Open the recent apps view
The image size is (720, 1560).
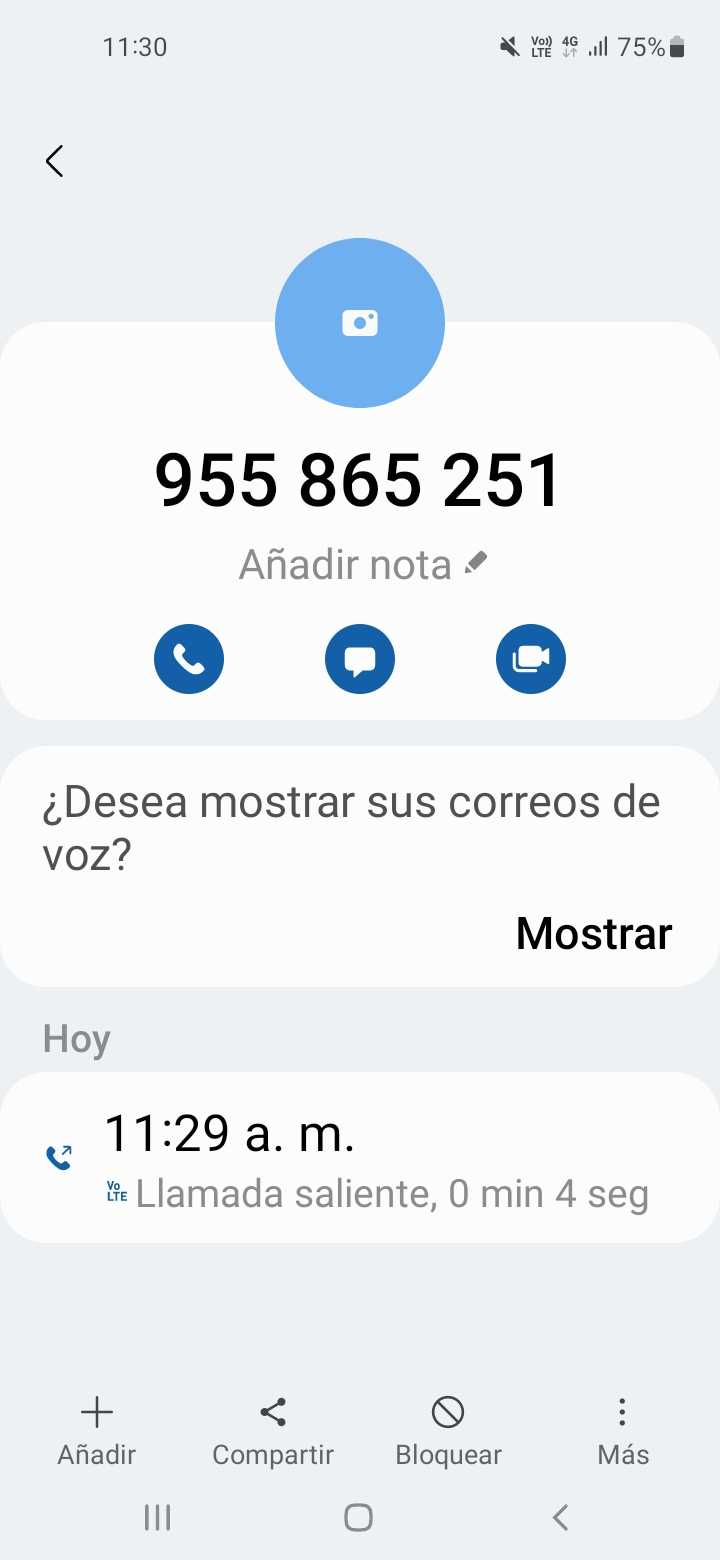coord(157,1518)
